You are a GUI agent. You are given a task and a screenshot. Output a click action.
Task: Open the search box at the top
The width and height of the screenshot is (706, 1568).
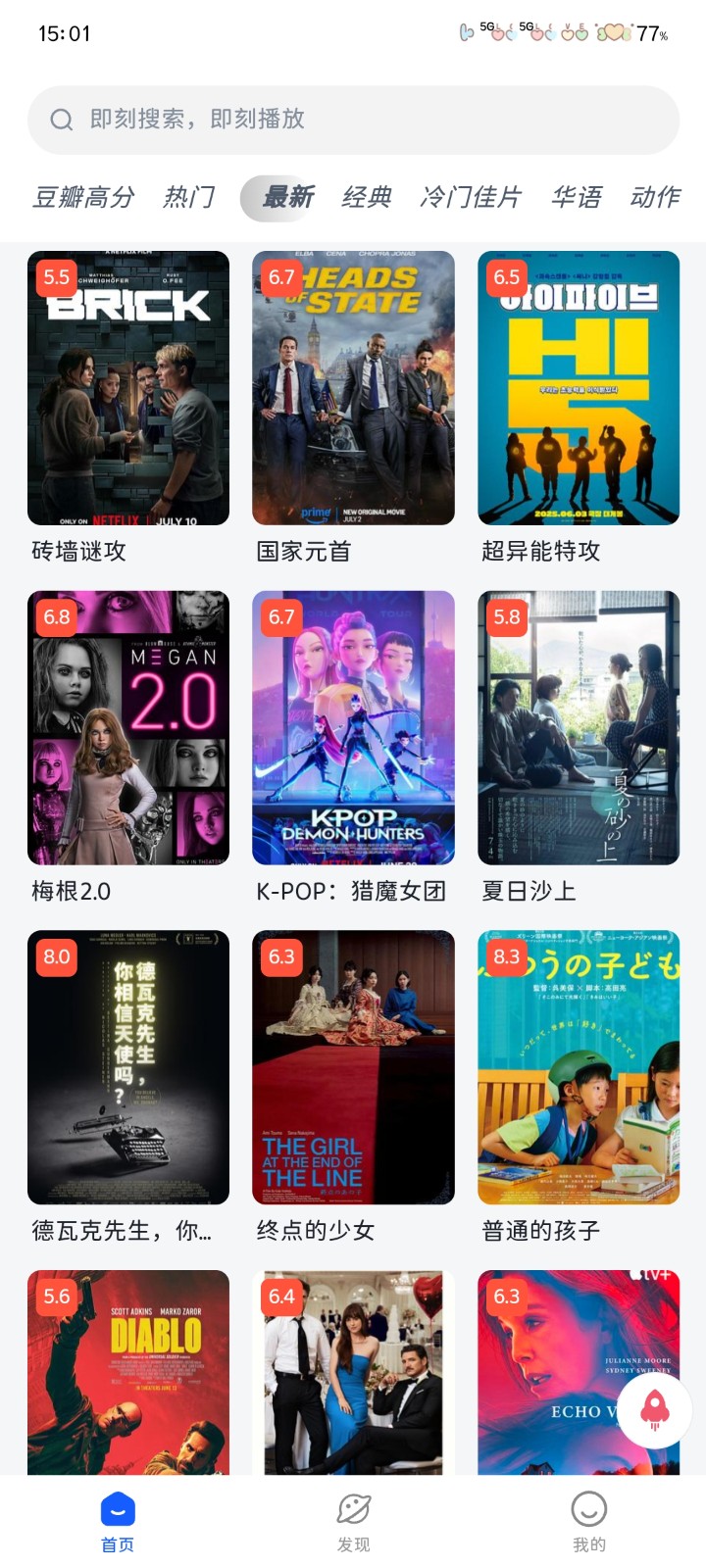pyautogui.click(x=353, y=120)
